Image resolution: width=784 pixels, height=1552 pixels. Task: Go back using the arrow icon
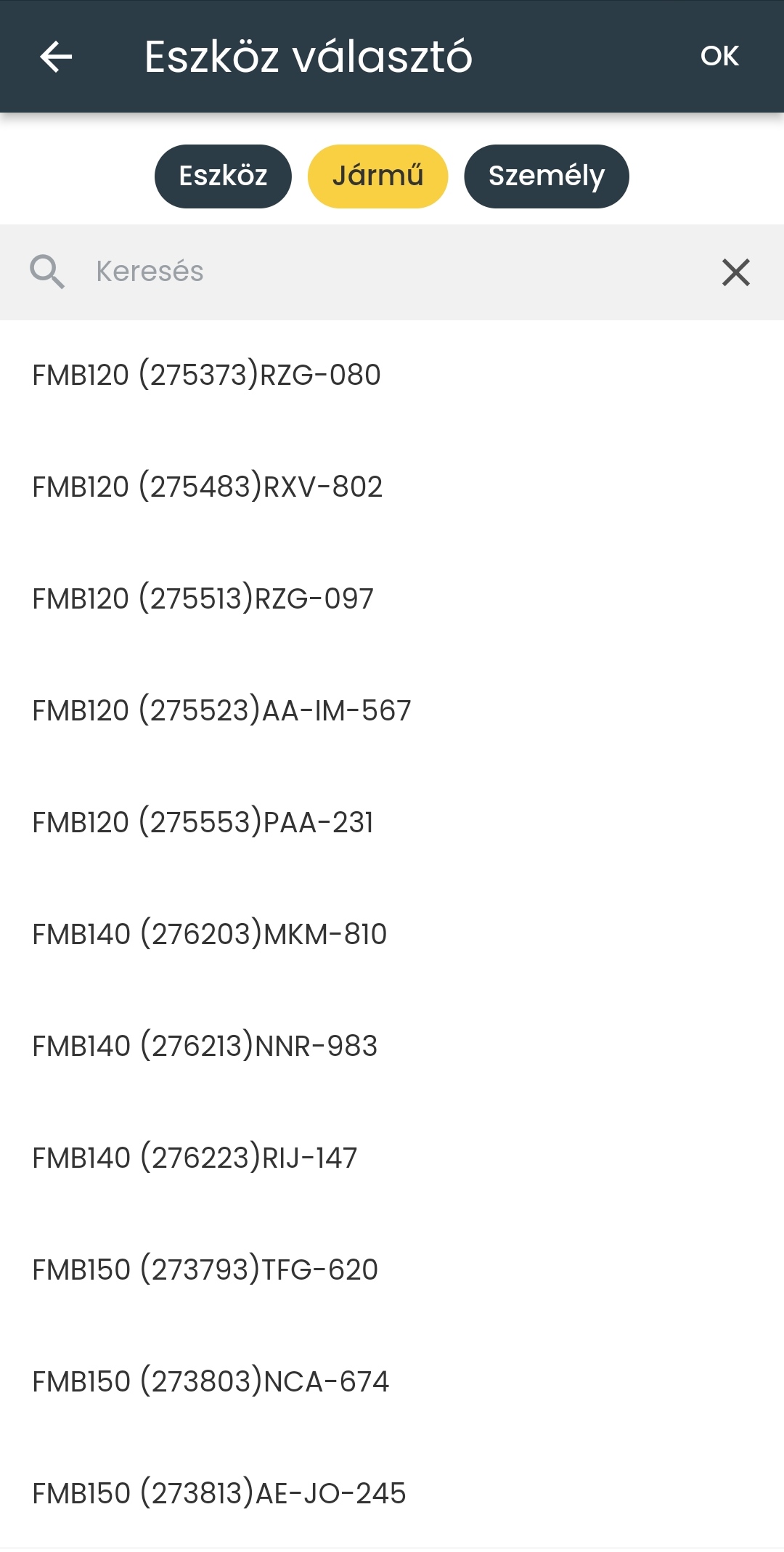coord(56,57)
